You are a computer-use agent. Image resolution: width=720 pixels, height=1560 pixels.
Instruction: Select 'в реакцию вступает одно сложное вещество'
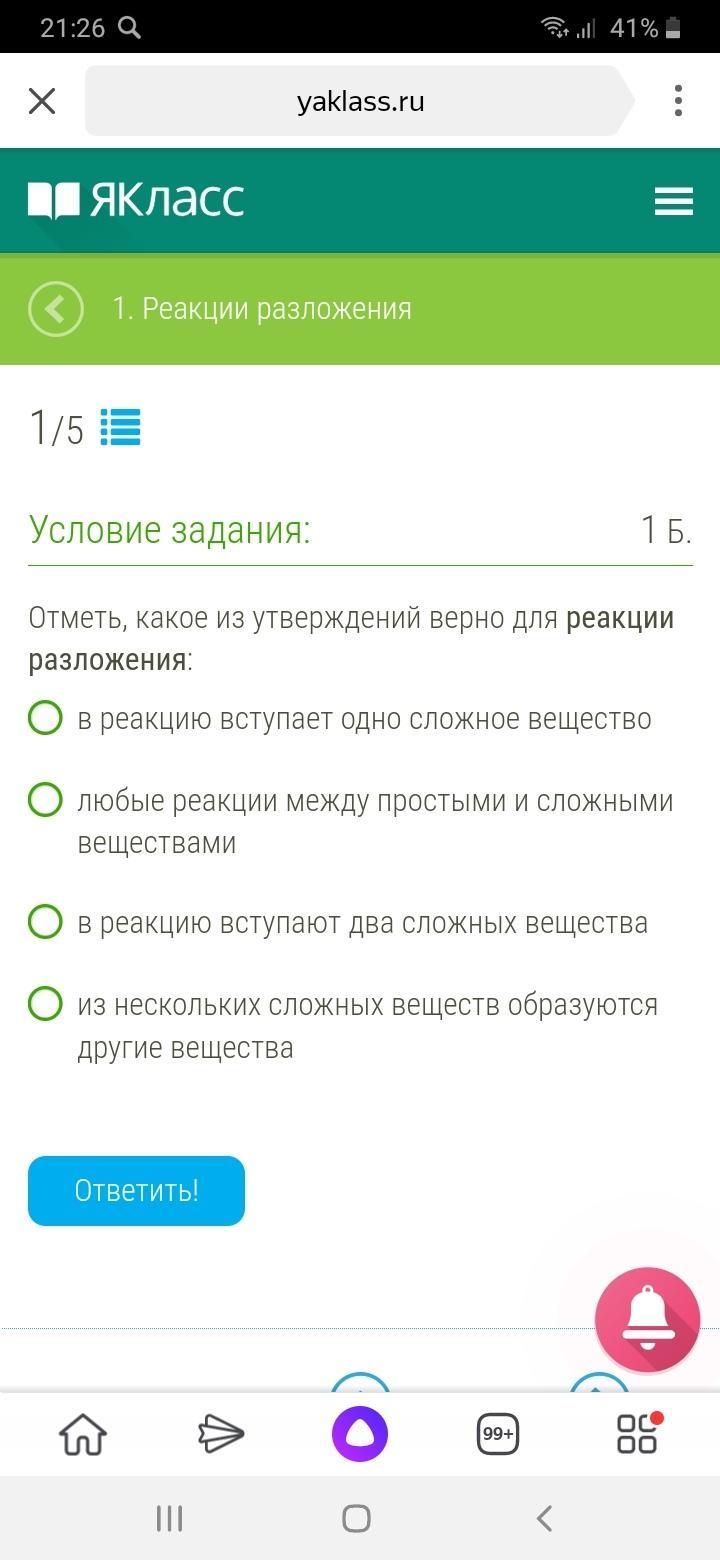pyautogui.click(x=46, y=718)
